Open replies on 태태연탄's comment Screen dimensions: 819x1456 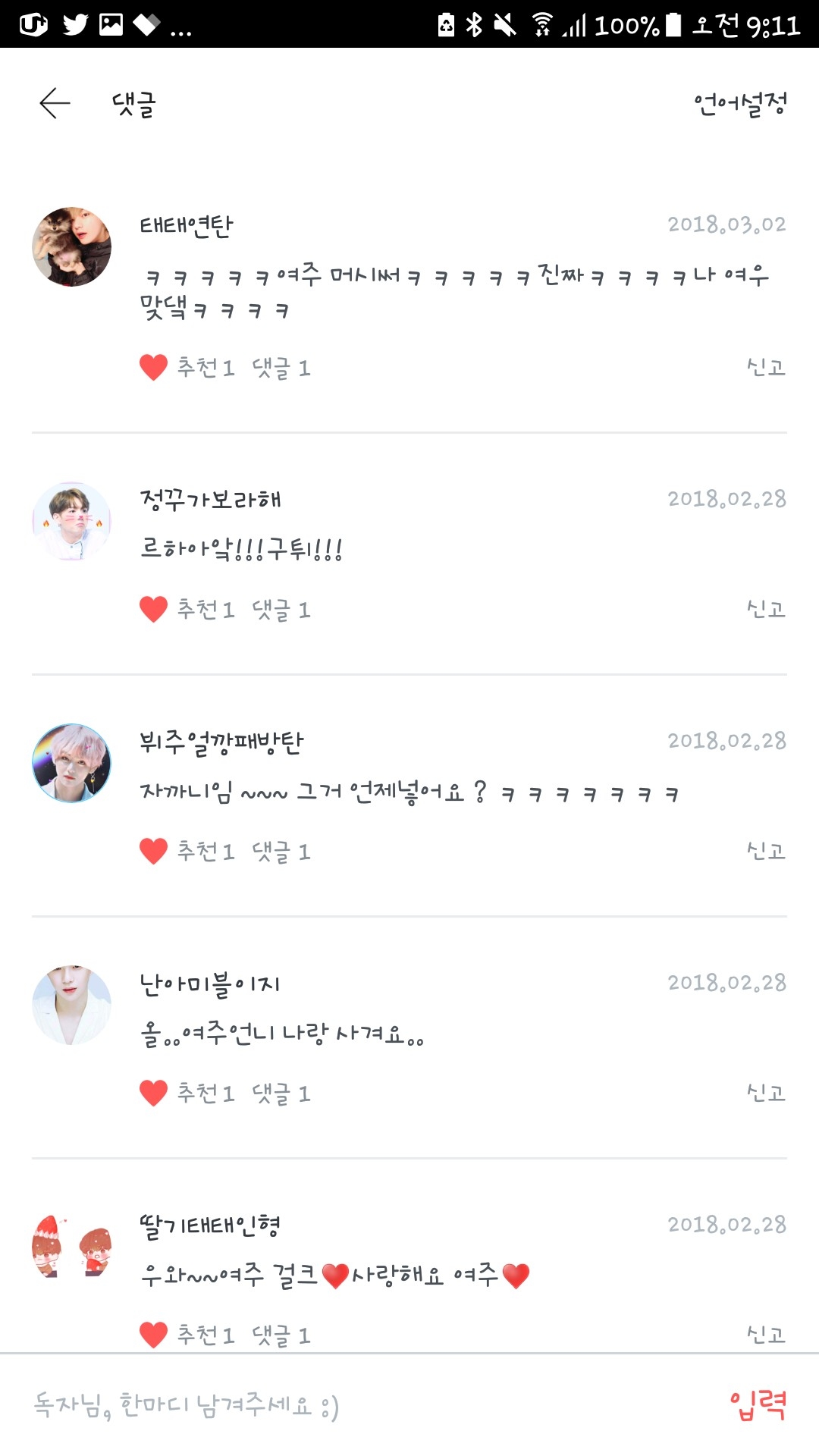click(281, 368)
